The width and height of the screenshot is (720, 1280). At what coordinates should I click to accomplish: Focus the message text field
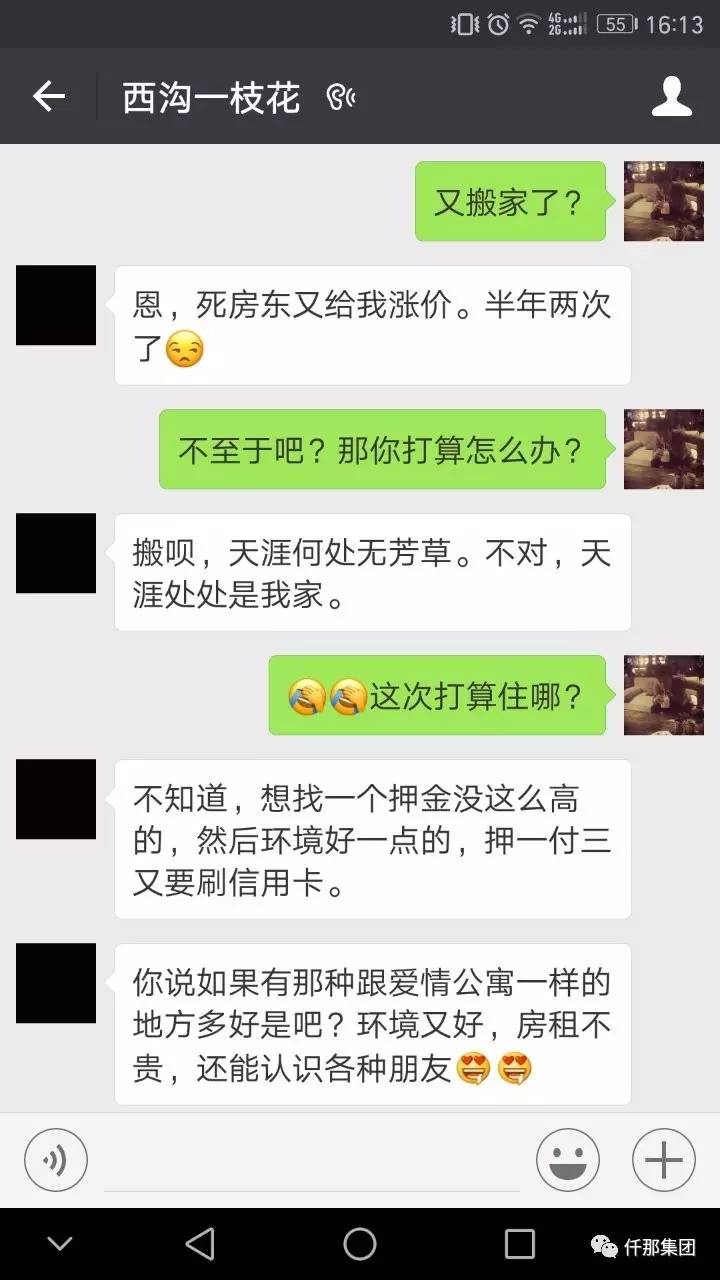(x=312, y=1162)
